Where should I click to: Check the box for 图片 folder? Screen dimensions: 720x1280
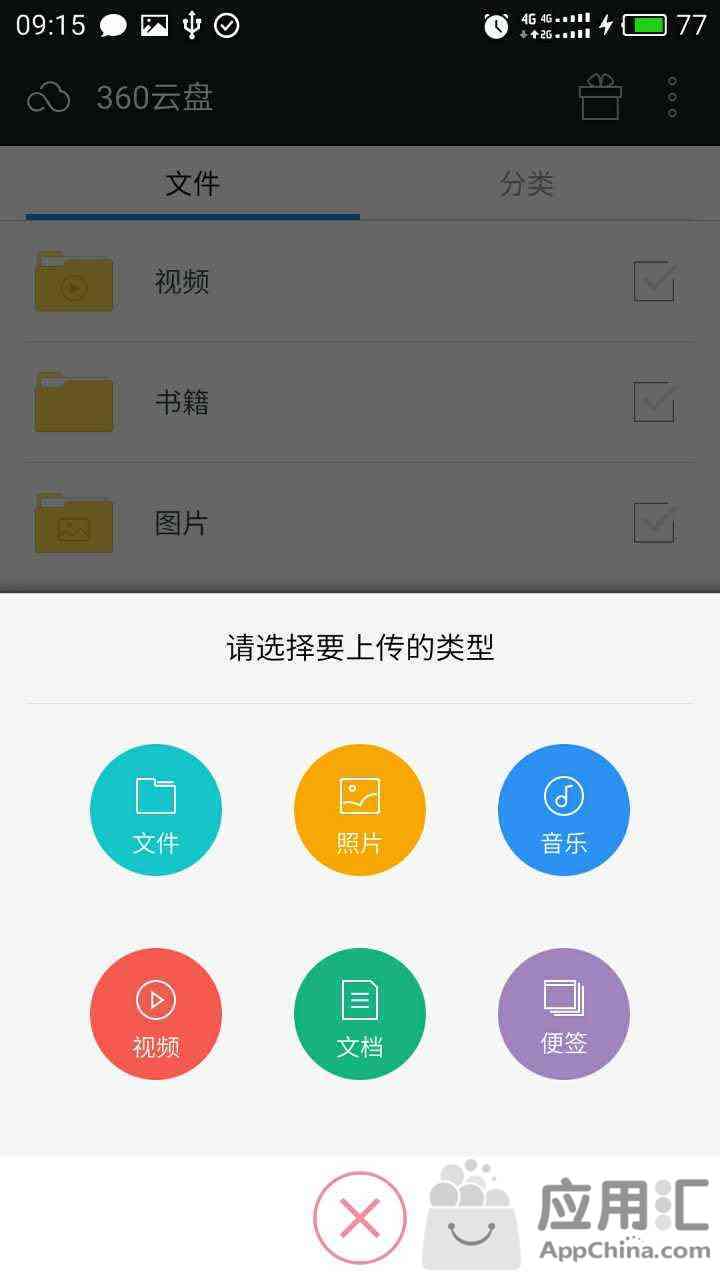[654, 524]
